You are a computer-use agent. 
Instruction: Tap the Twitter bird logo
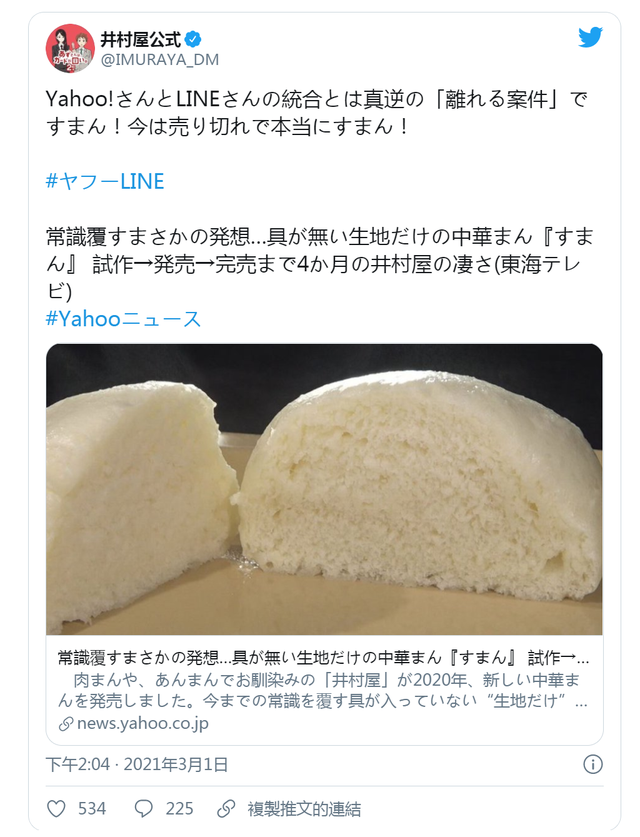point(591,38)
